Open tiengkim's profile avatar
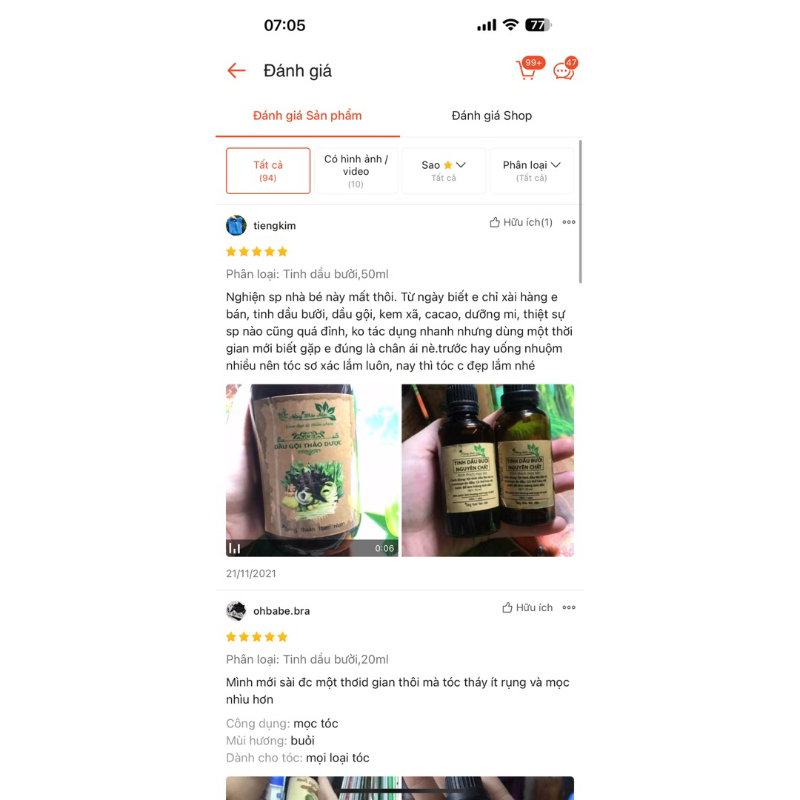Screen dimensions: 800x800 [x=236, y=225]
